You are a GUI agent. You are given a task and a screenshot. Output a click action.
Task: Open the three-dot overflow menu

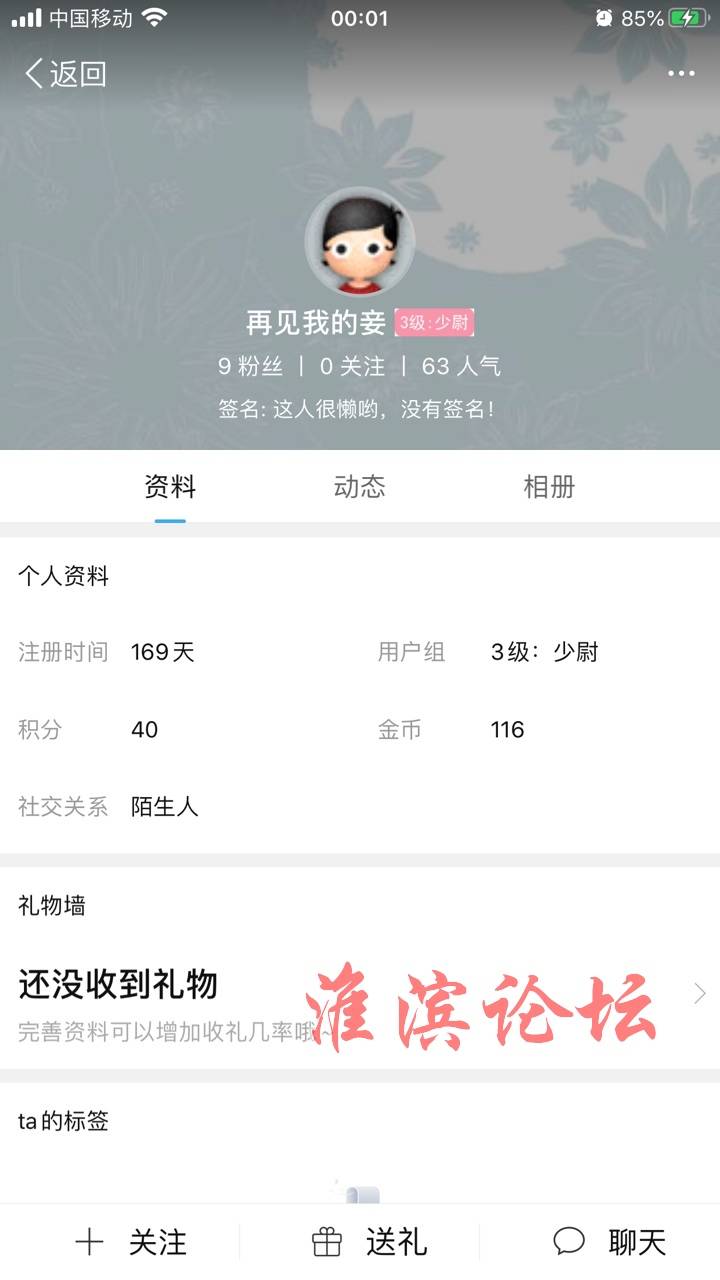point(681,74)
